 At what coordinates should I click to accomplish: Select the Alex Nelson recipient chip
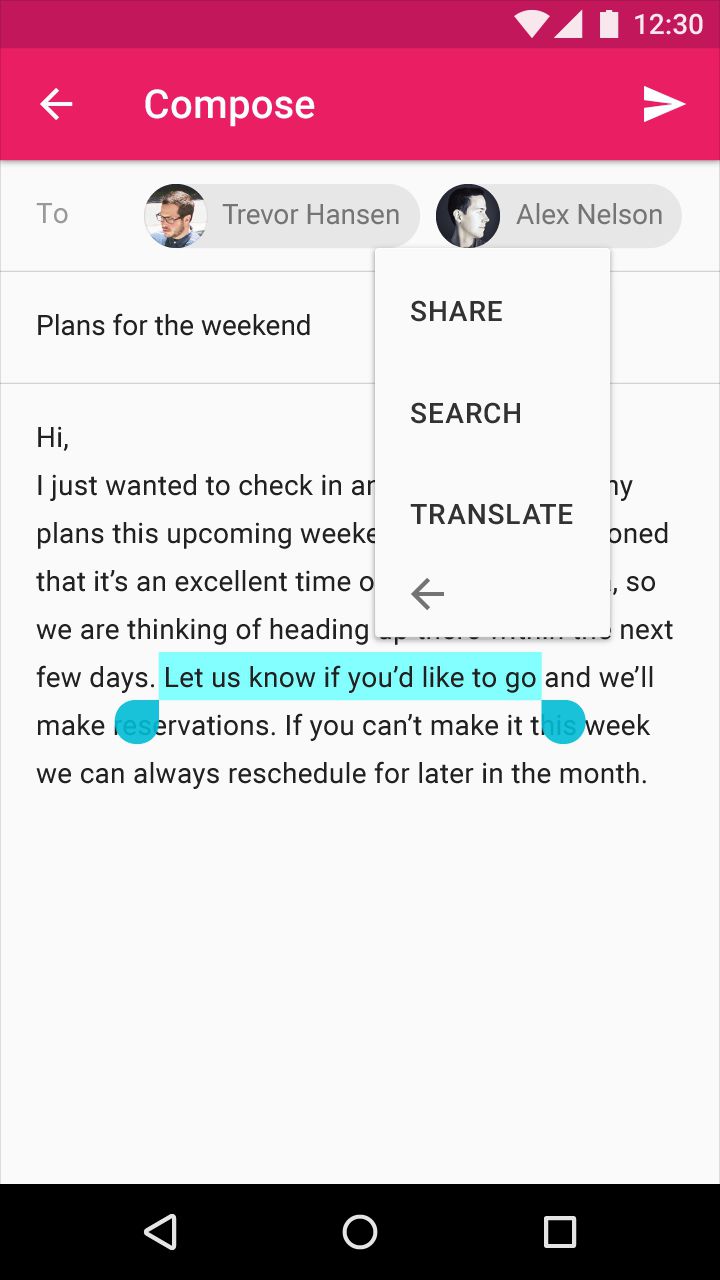click(559, 215)
